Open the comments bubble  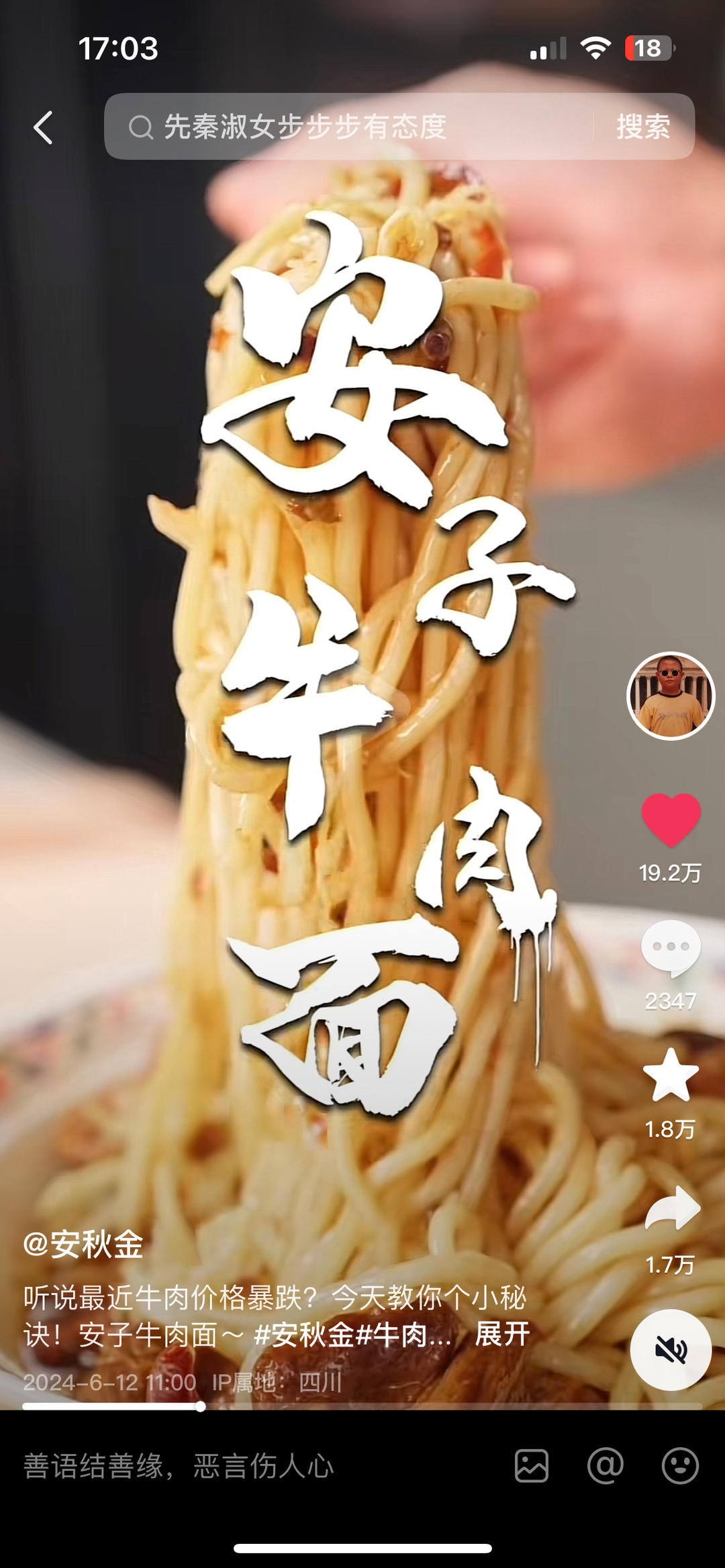[x=671, y=947]
